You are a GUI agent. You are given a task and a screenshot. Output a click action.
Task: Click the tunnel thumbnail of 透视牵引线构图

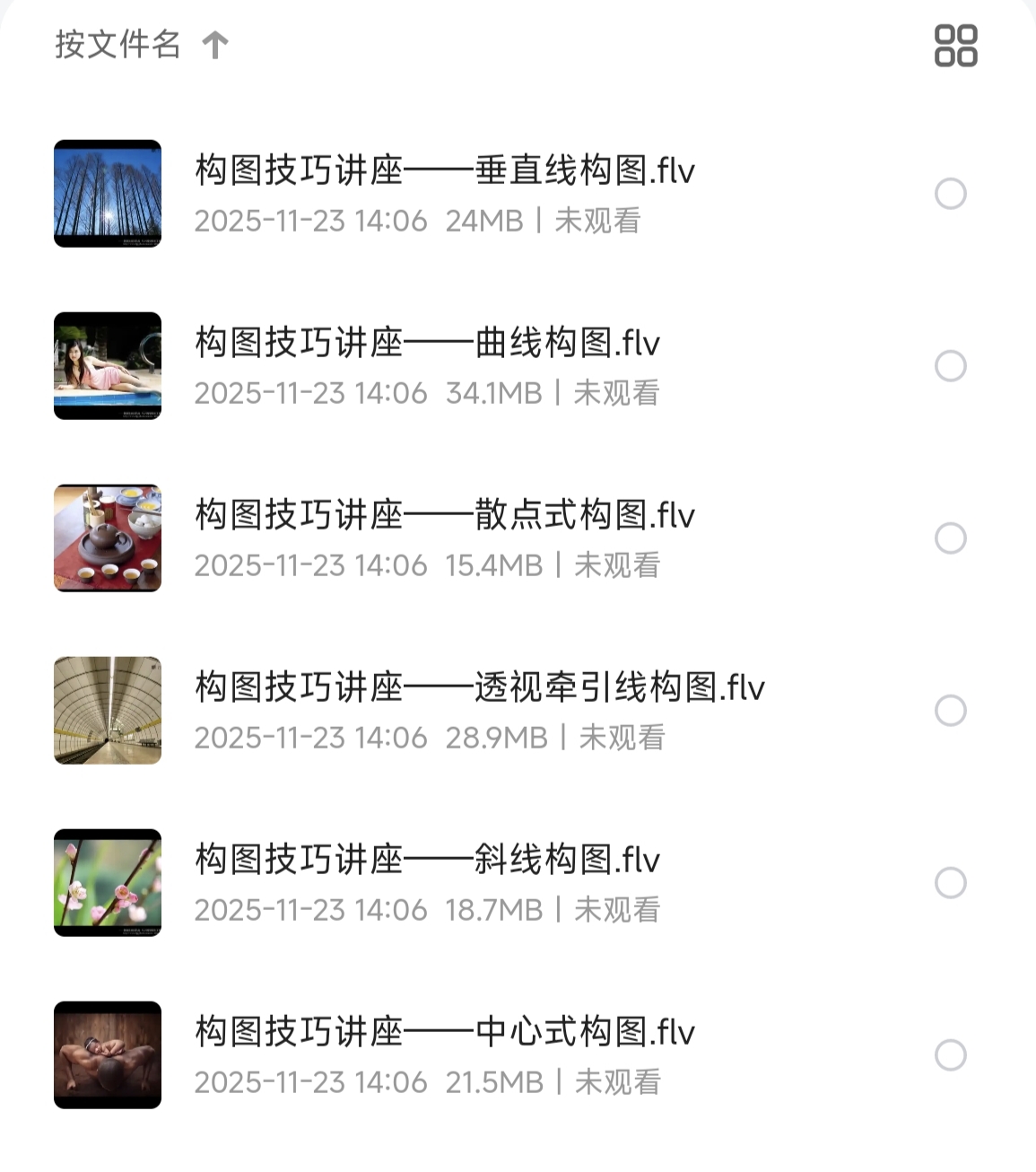pos(108,711)
